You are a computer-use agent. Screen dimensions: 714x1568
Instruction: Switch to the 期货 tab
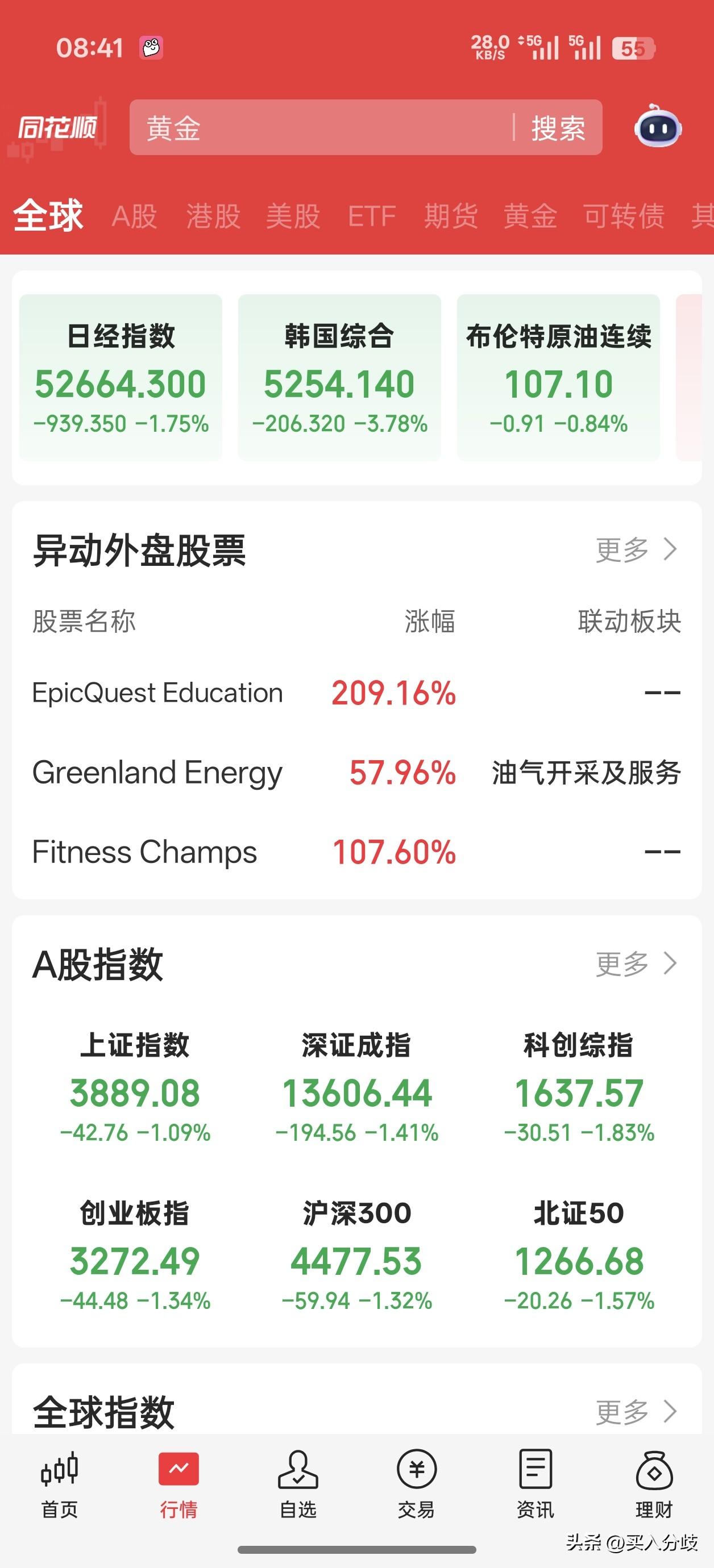pos(451,216)
